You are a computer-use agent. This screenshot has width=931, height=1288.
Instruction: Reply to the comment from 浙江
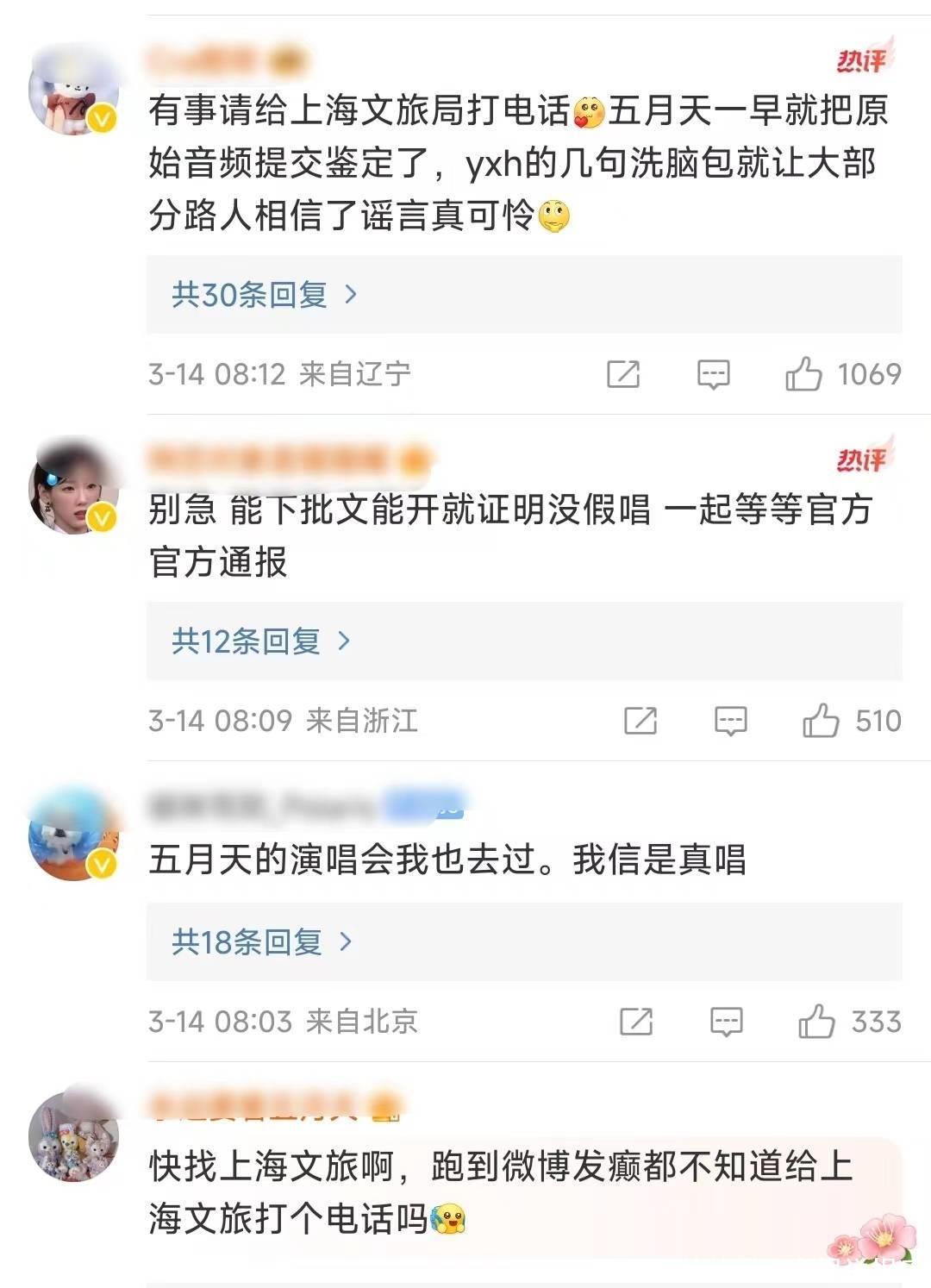[x=730, y=721]
